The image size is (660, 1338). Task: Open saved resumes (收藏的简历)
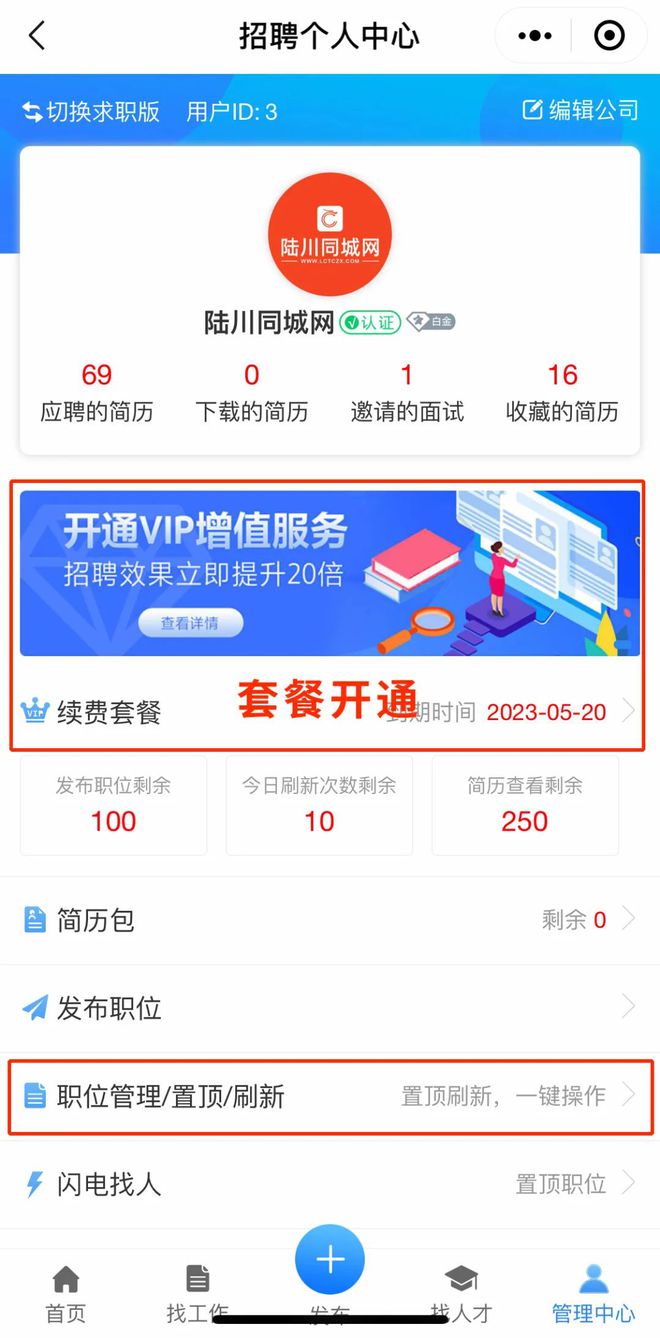pyautogui.click(x=562, y=393)
